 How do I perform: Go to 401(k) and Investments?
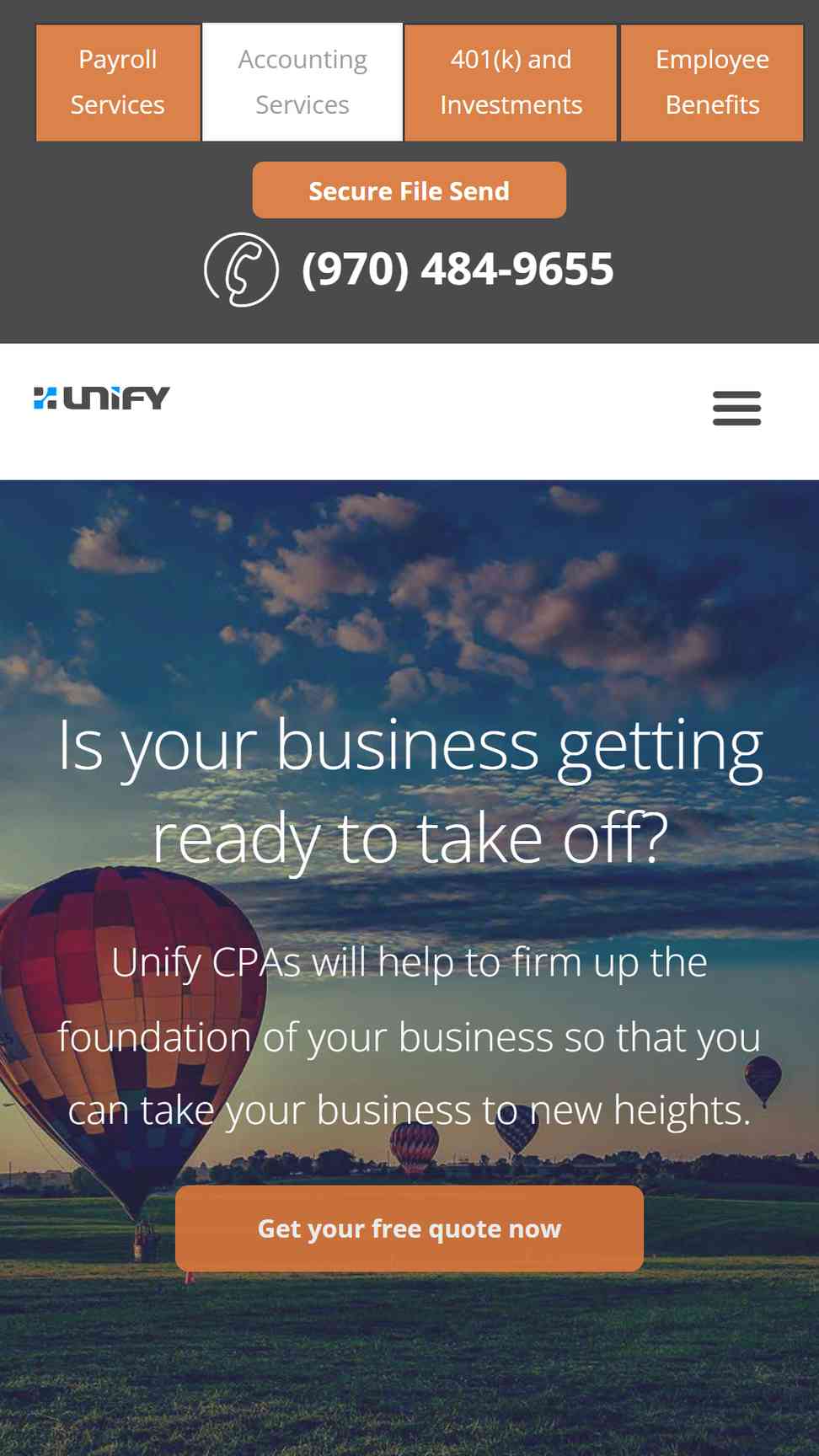pyautogui.click(x=511, y=83)
